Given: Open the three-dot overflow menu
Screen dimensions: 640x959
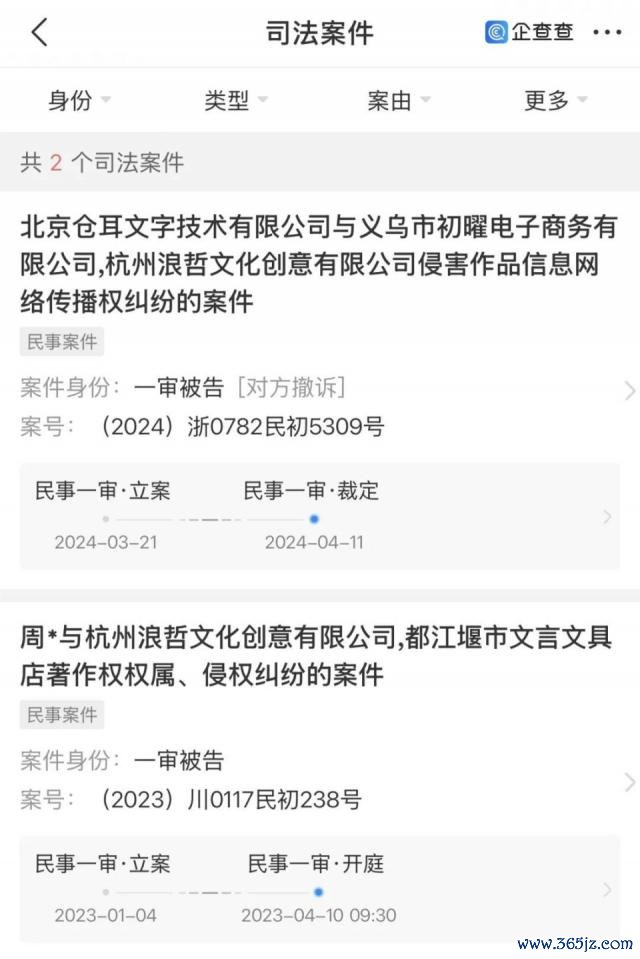Looking at the screenshot, I should (607, 33).
